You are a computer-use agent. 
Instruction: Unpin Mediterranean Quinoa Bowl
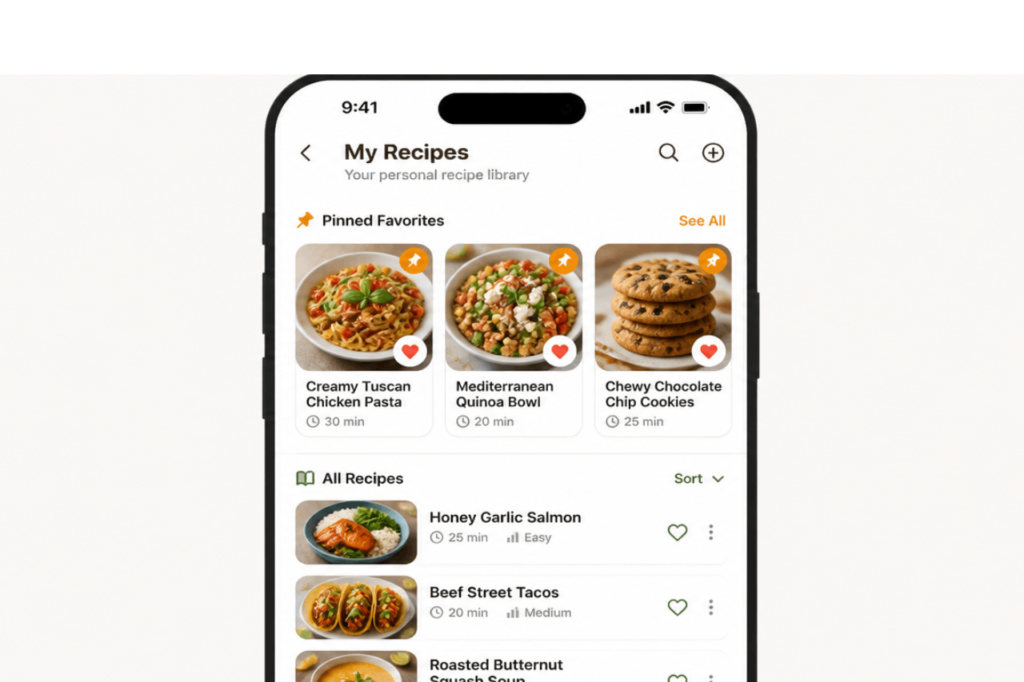tap(564, 261)
